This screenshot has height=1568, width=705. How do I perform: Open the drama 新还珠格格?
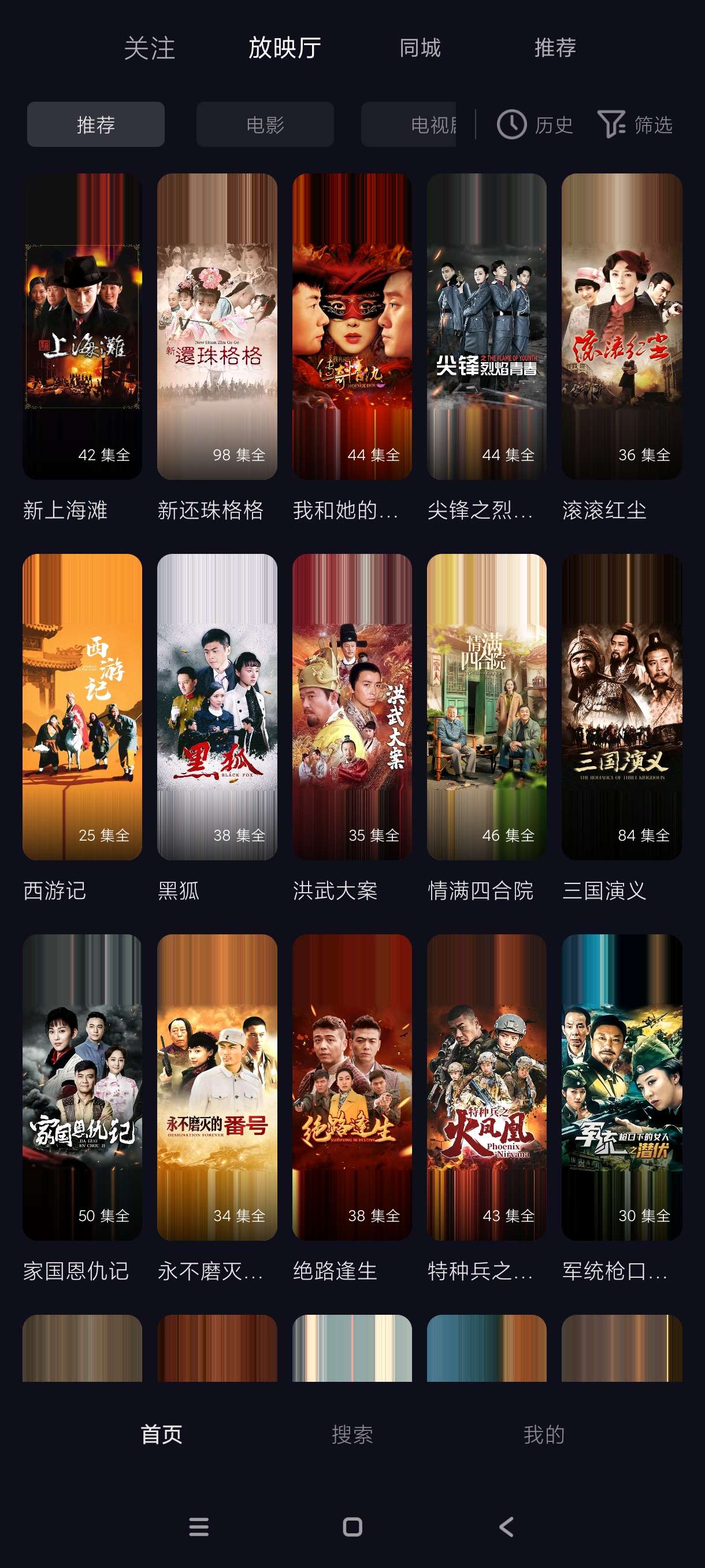[217, 327]
